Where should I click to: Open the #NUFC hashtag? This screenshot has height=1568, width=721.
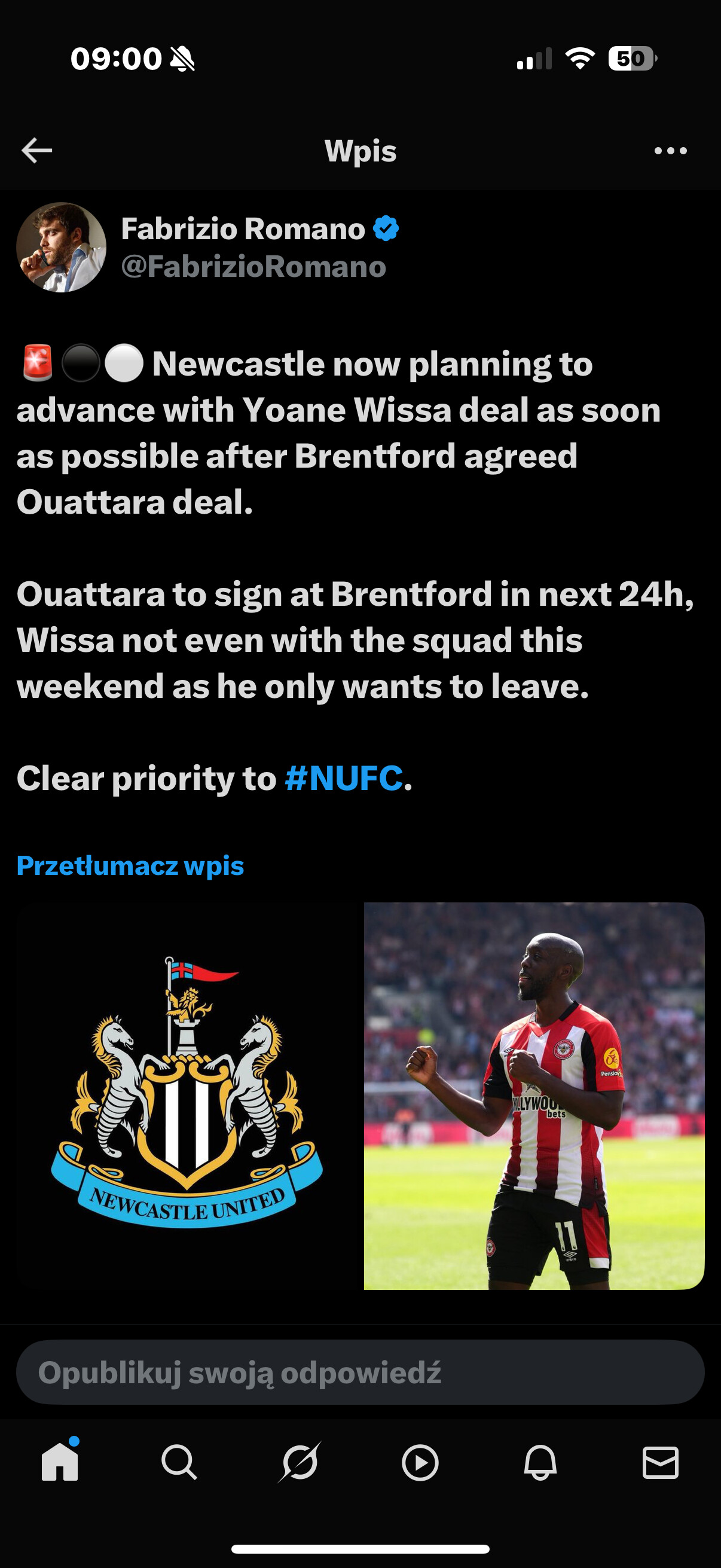point(343,778)
